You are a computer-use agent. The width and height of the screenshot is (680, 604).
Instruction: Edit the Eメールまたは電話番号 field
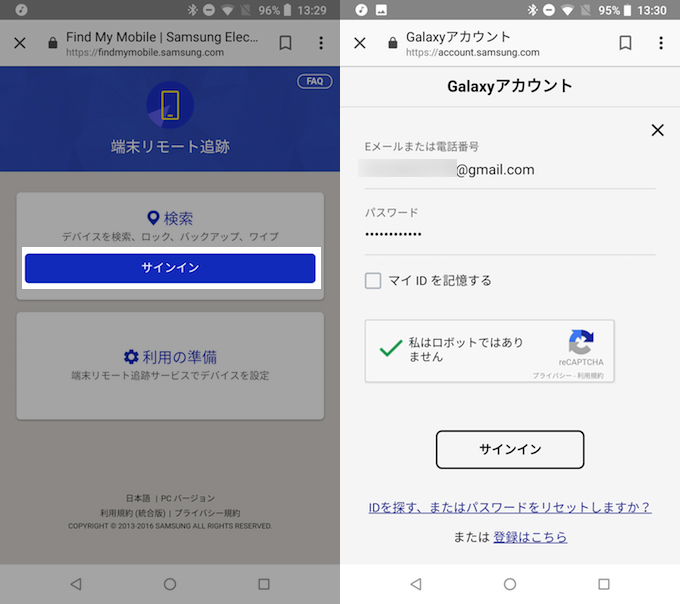pyautogui.click(x=510, y=170)
